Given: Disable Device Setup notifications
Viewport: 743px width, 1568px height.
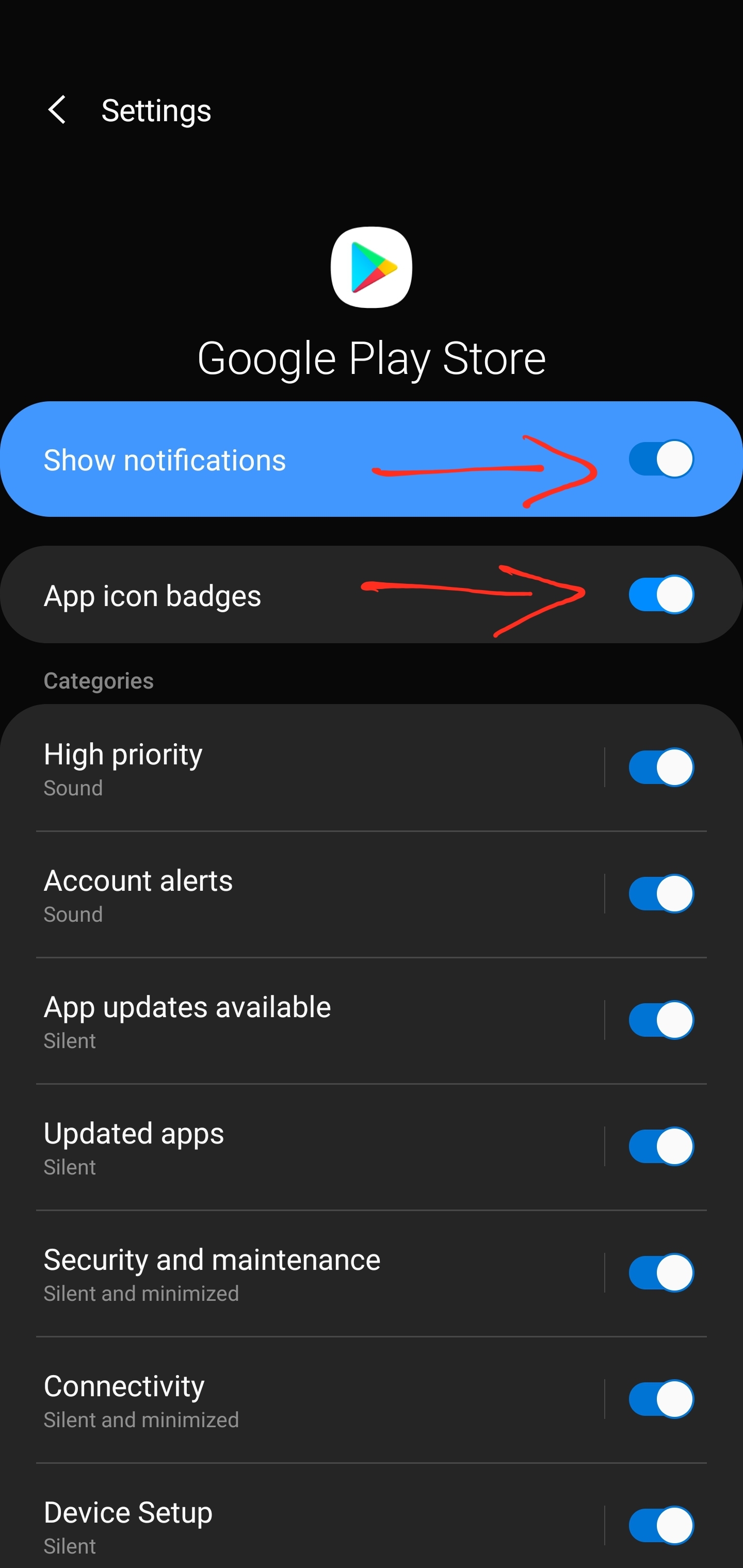Looking at the screenshot, I should (x=661, y=1525).
